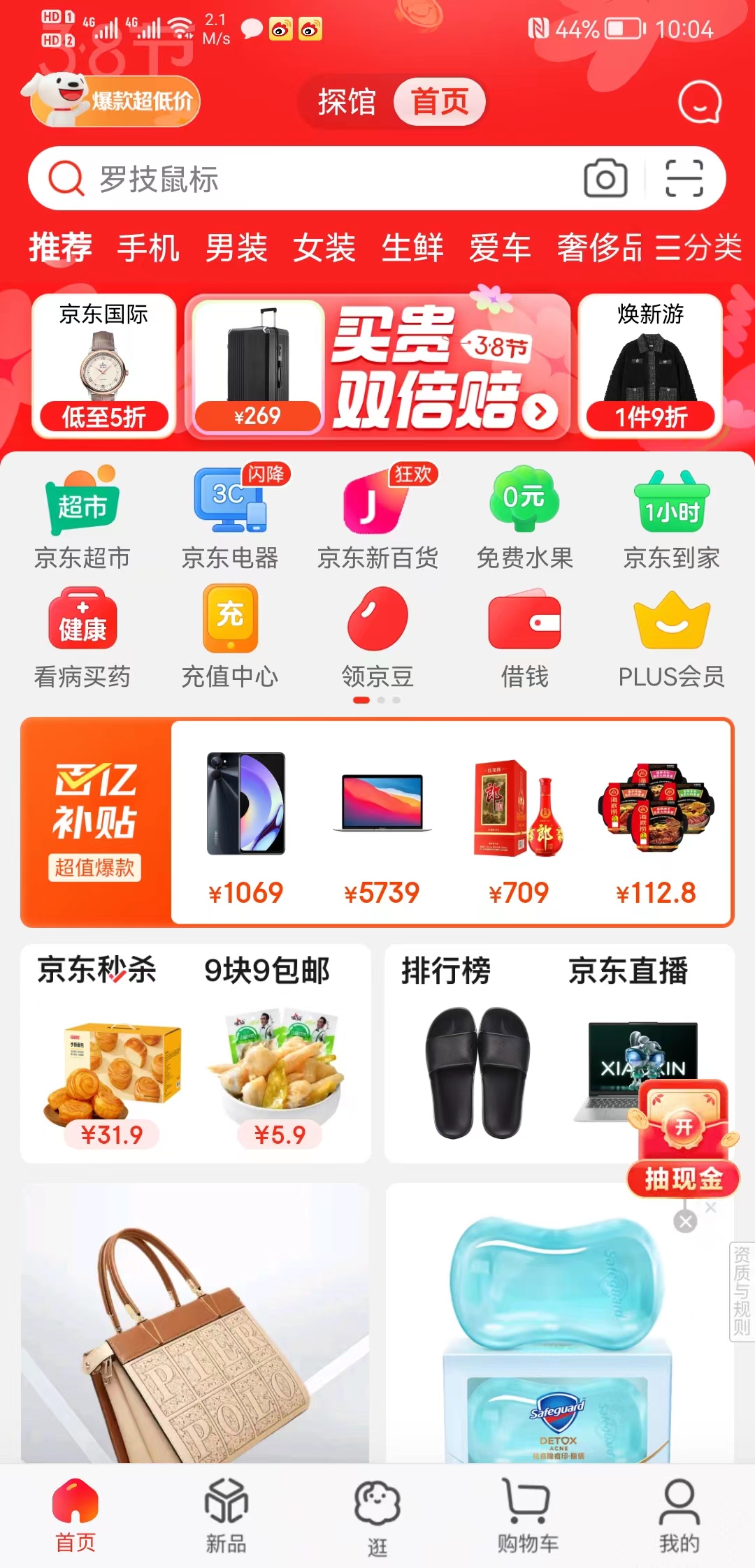Switch to the 生鲜 category tab
The height and width of the screenshot is (1568, 755).
point(412,248)
